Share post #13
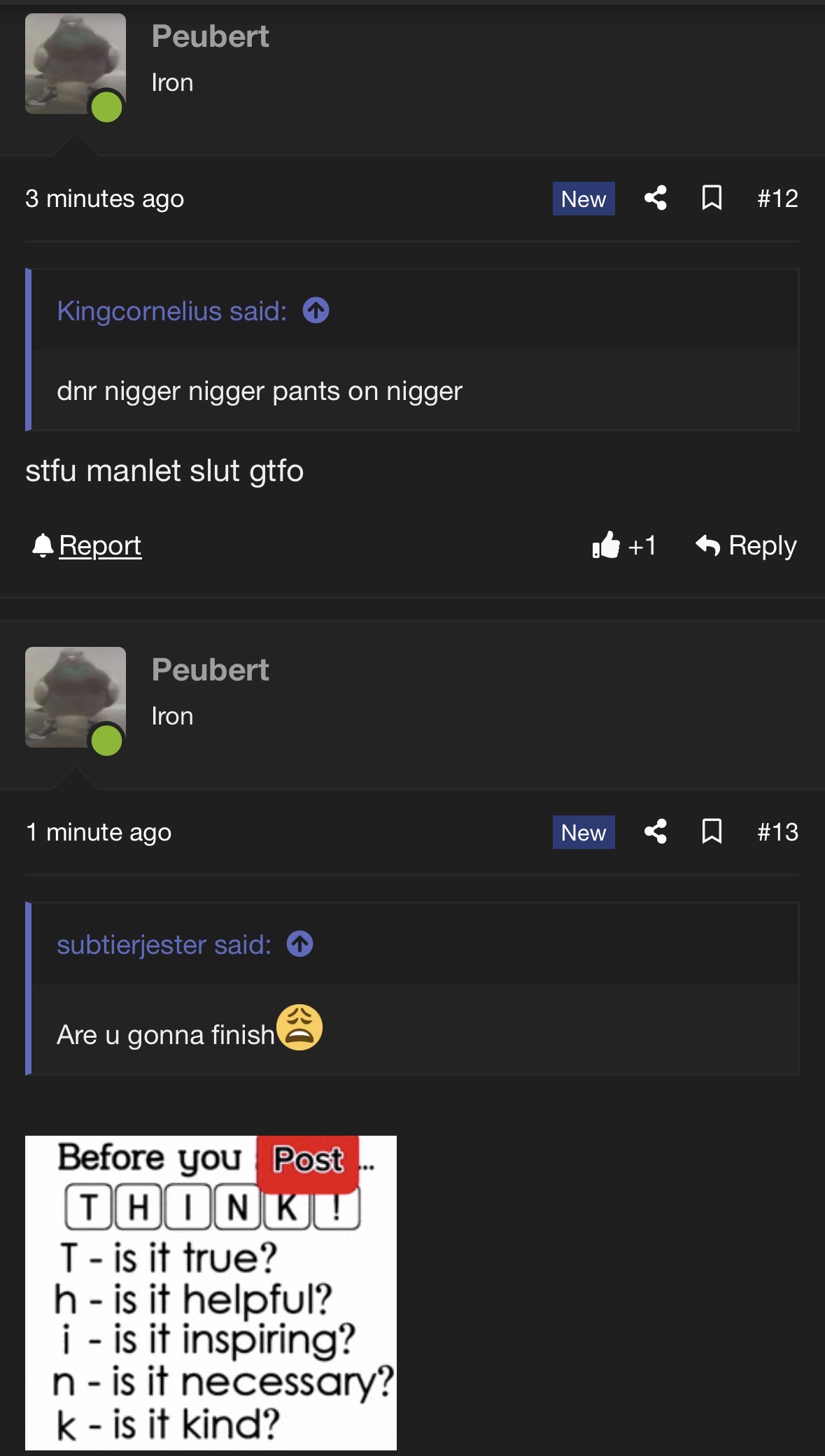This screenshot has width=825, height=1456. click(655, 832)
